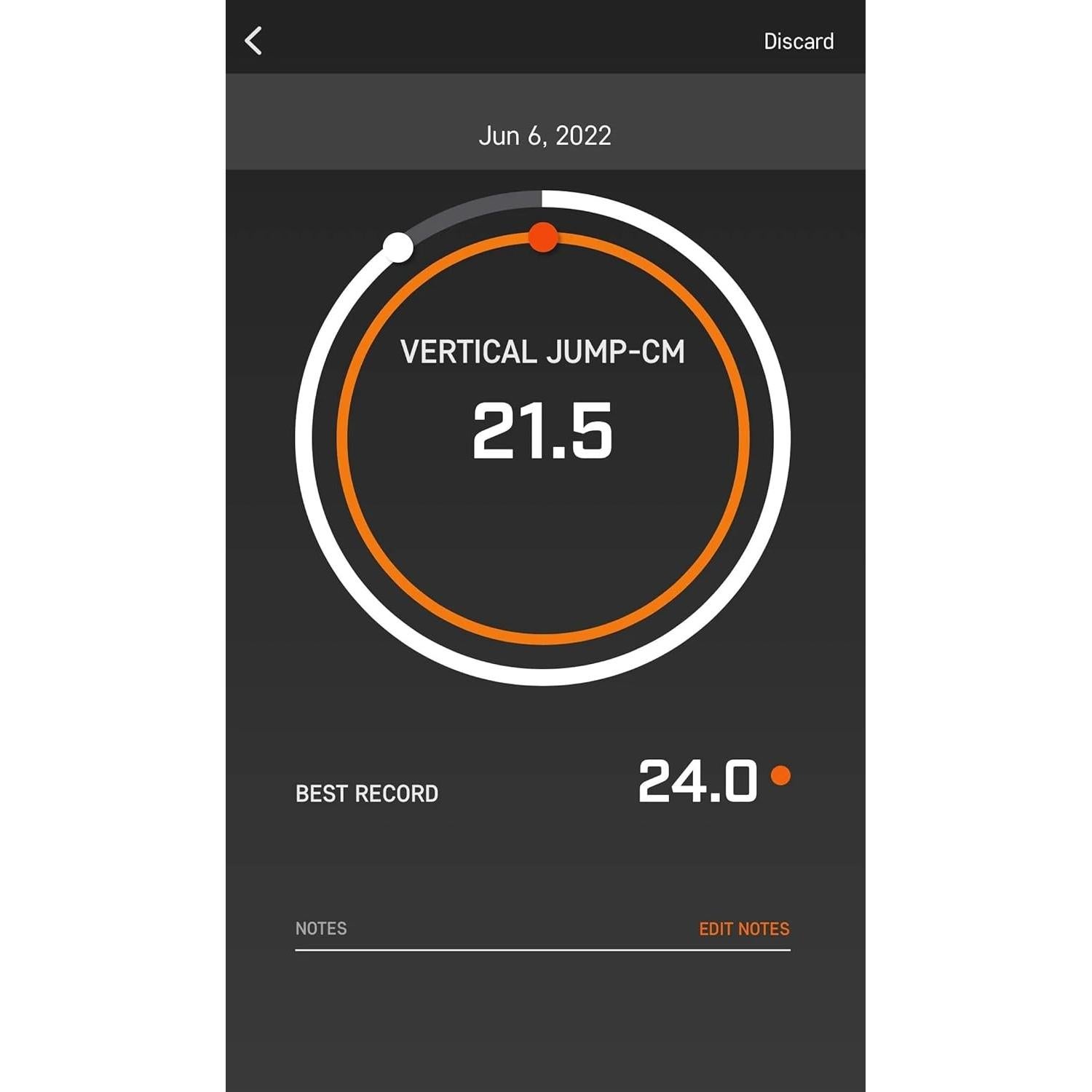
Task: Discard this vertical jump result
Action: (798, 41)
